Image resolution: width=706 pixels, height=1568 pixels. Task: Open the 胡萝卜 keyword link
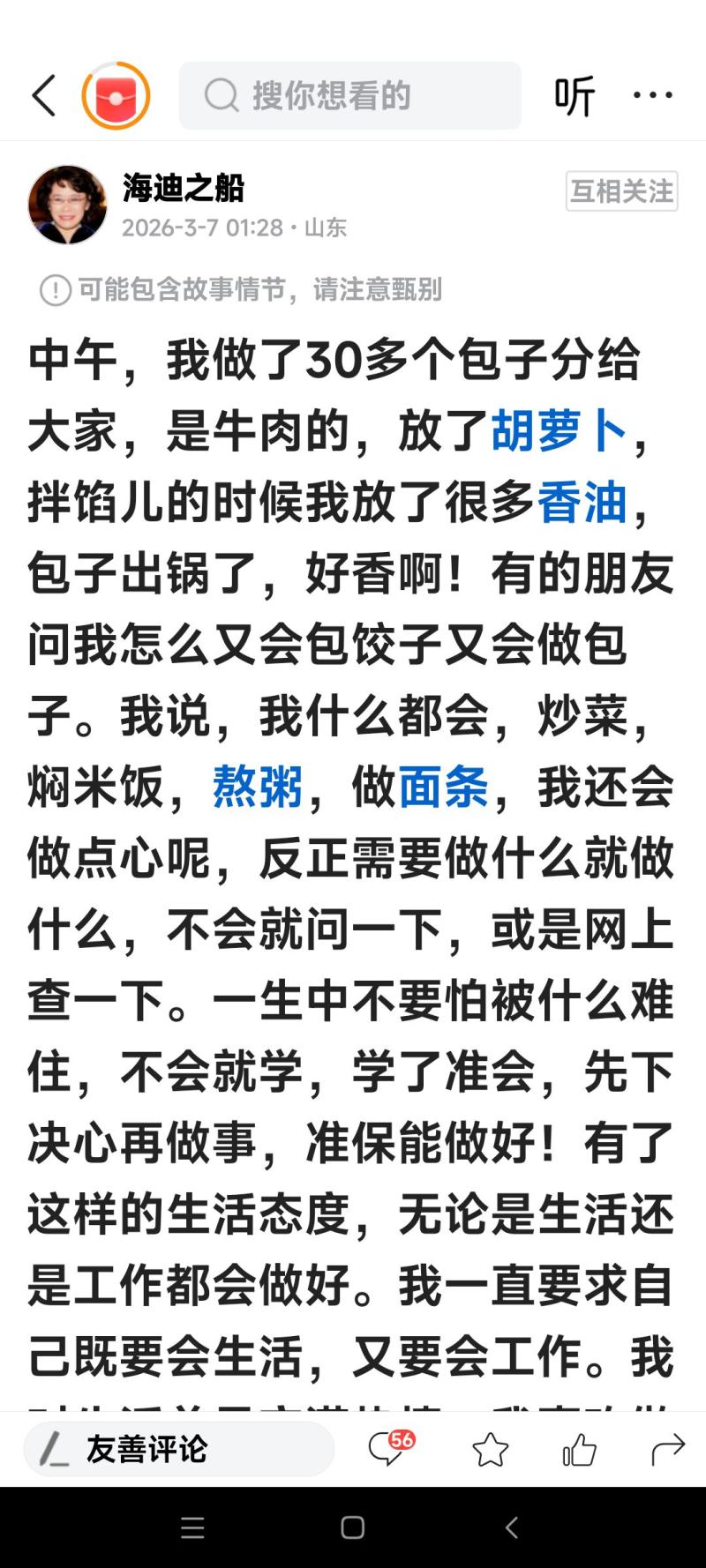coord(559,431)
